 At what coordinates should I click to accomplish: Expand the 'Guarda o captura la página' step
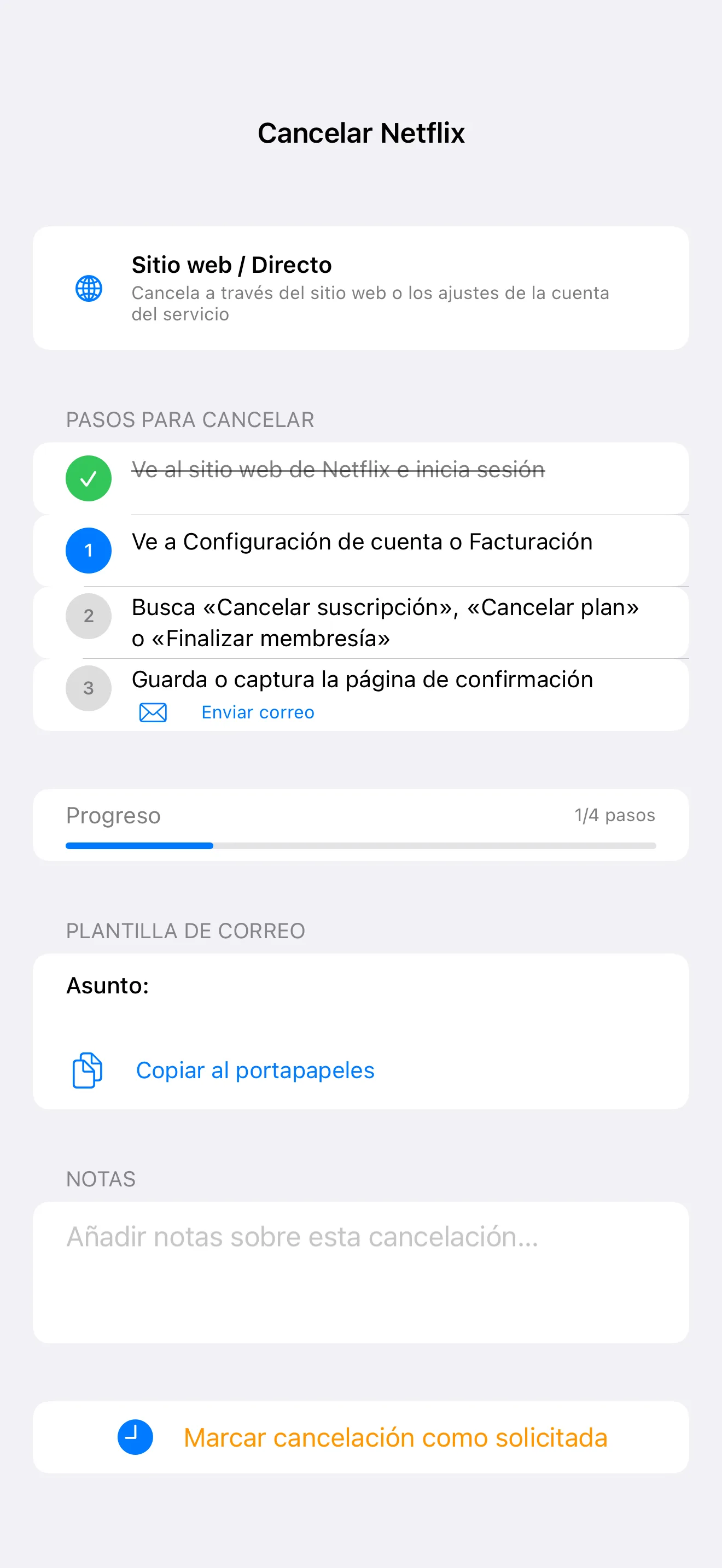pyautogui.click(x=361, y=680)
